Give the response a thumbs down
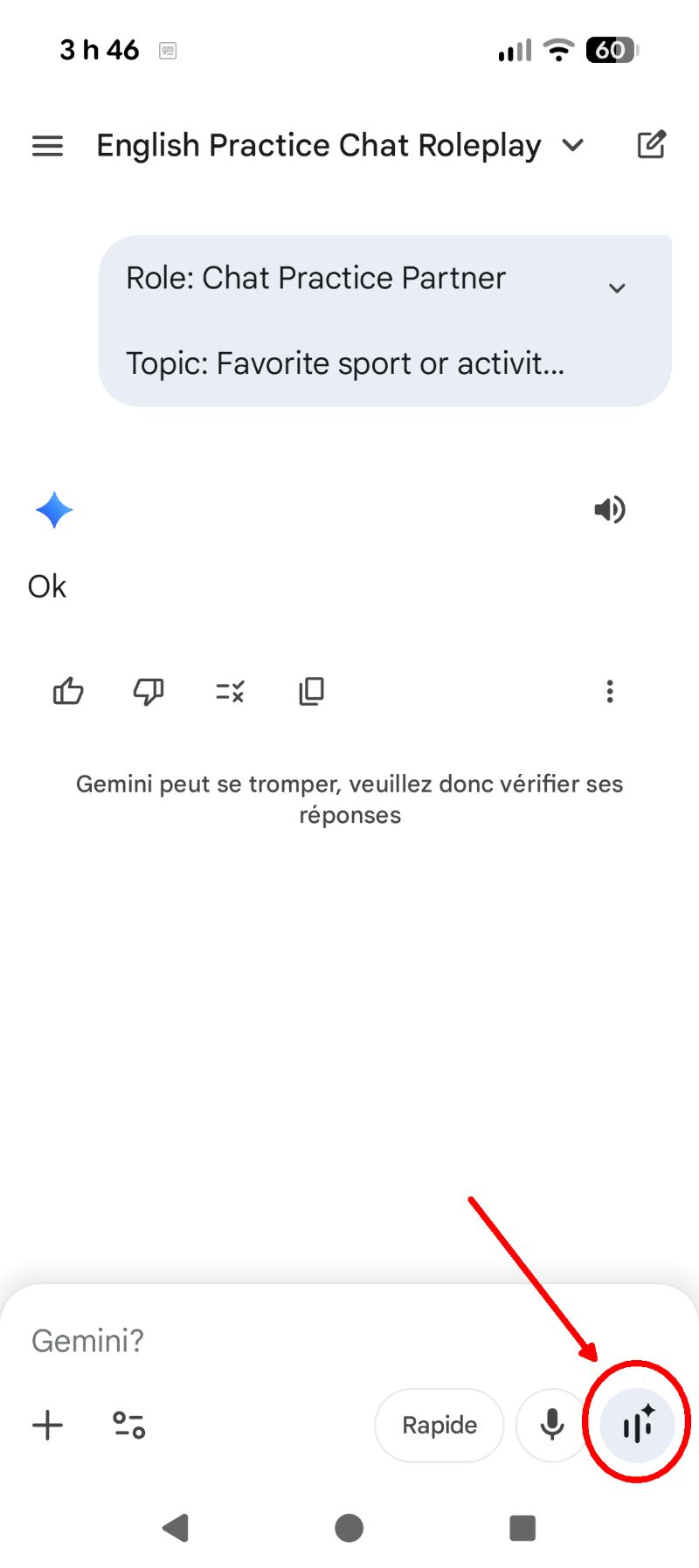Image resolution: width=699 pixels, height=1568 pixels. (148, 691)
